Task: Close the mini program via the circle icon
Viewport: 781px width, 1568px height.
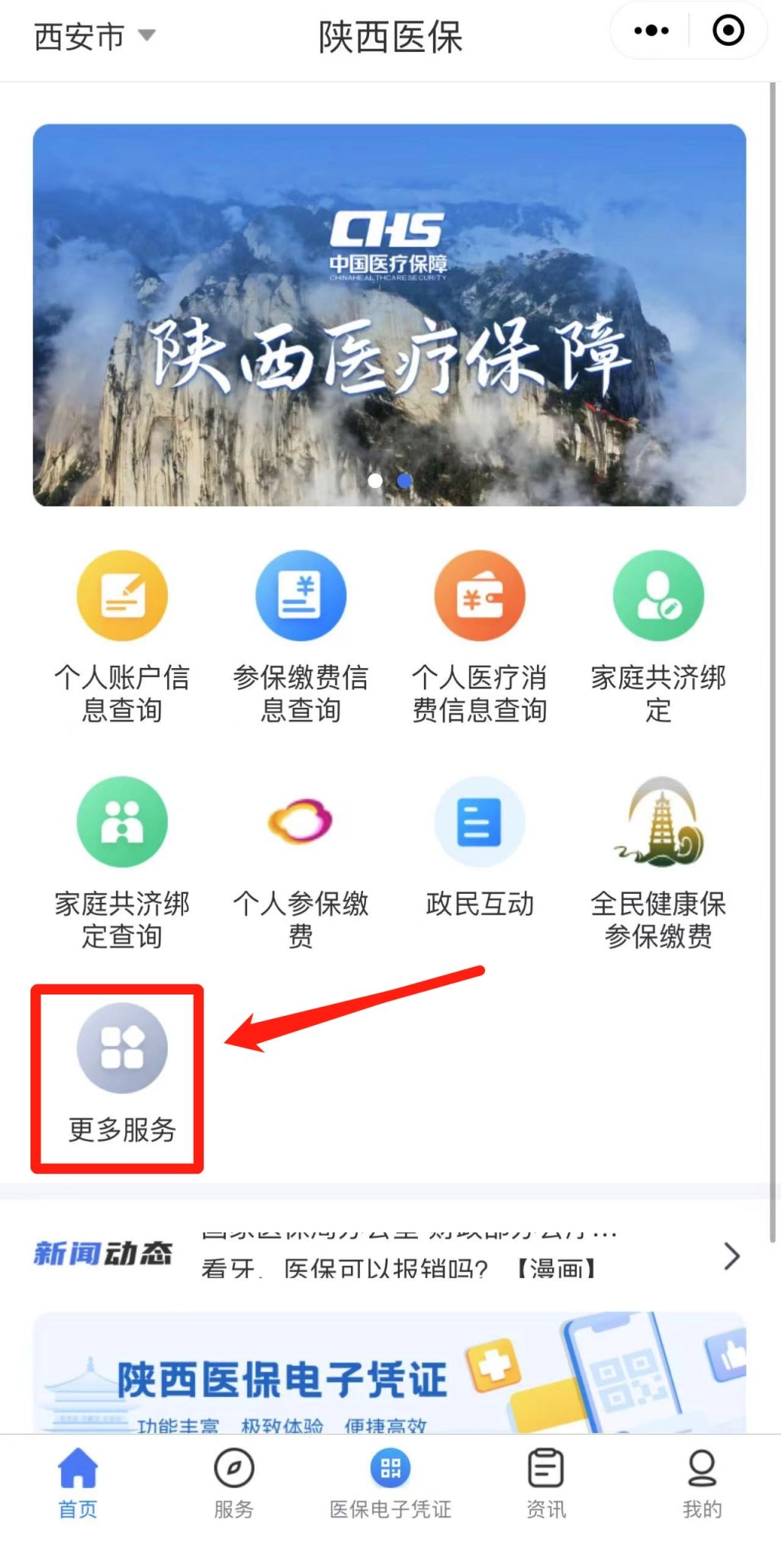Action: coord(728,31)
